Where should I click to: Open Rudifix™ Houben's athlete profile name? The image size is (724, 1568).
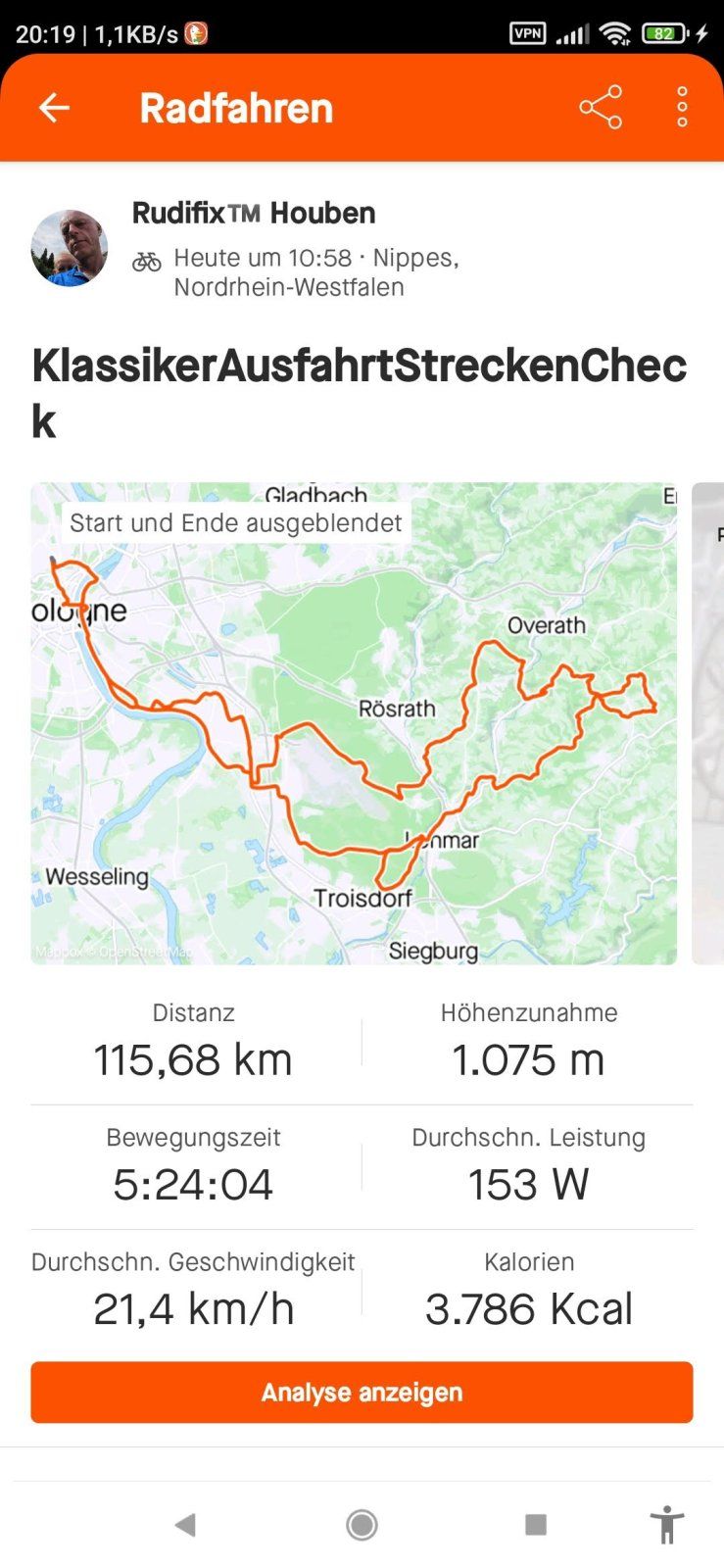pos(254,213)
